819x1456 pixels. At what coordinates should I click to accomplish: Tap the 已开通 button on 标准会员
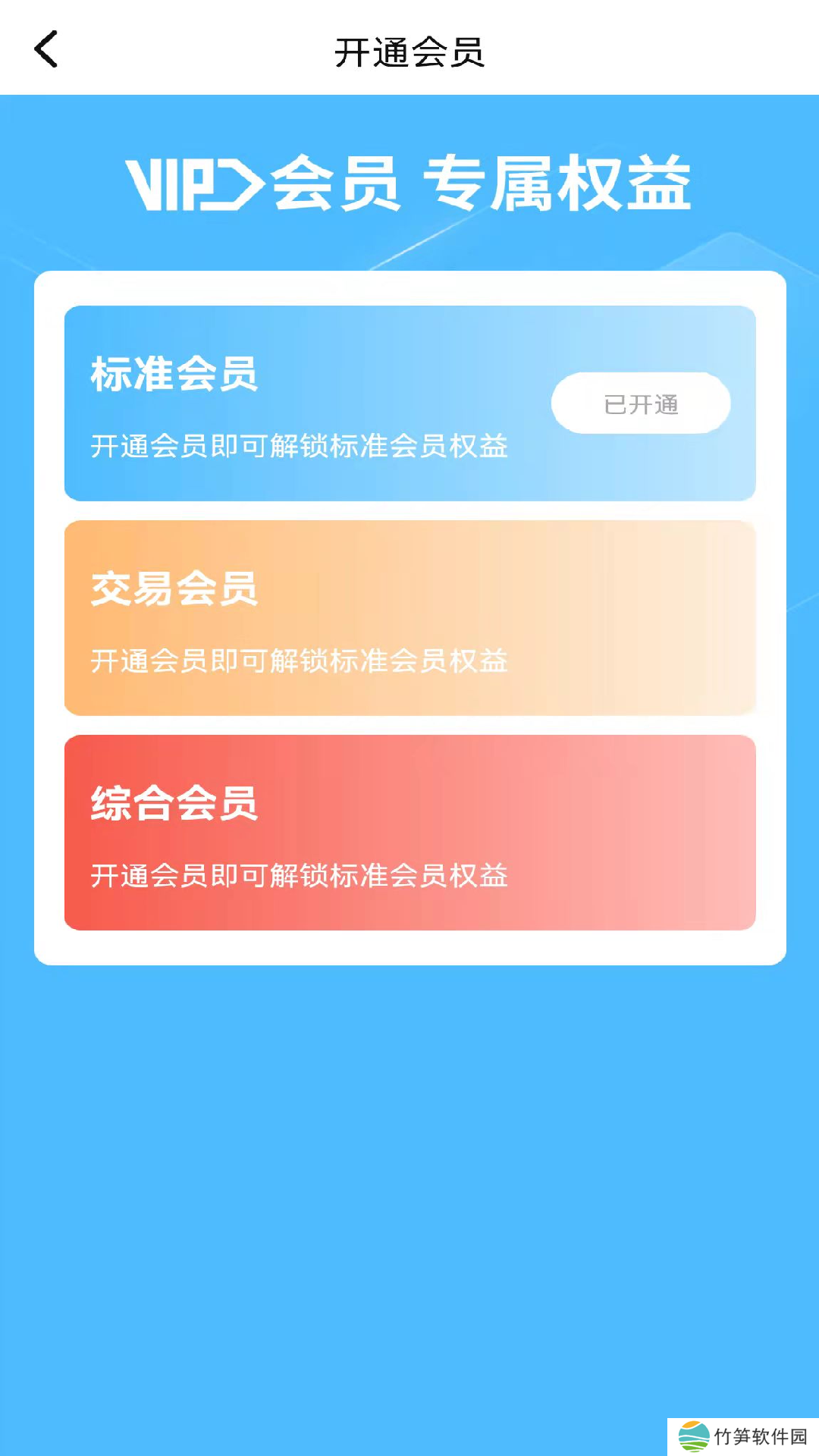641,403
